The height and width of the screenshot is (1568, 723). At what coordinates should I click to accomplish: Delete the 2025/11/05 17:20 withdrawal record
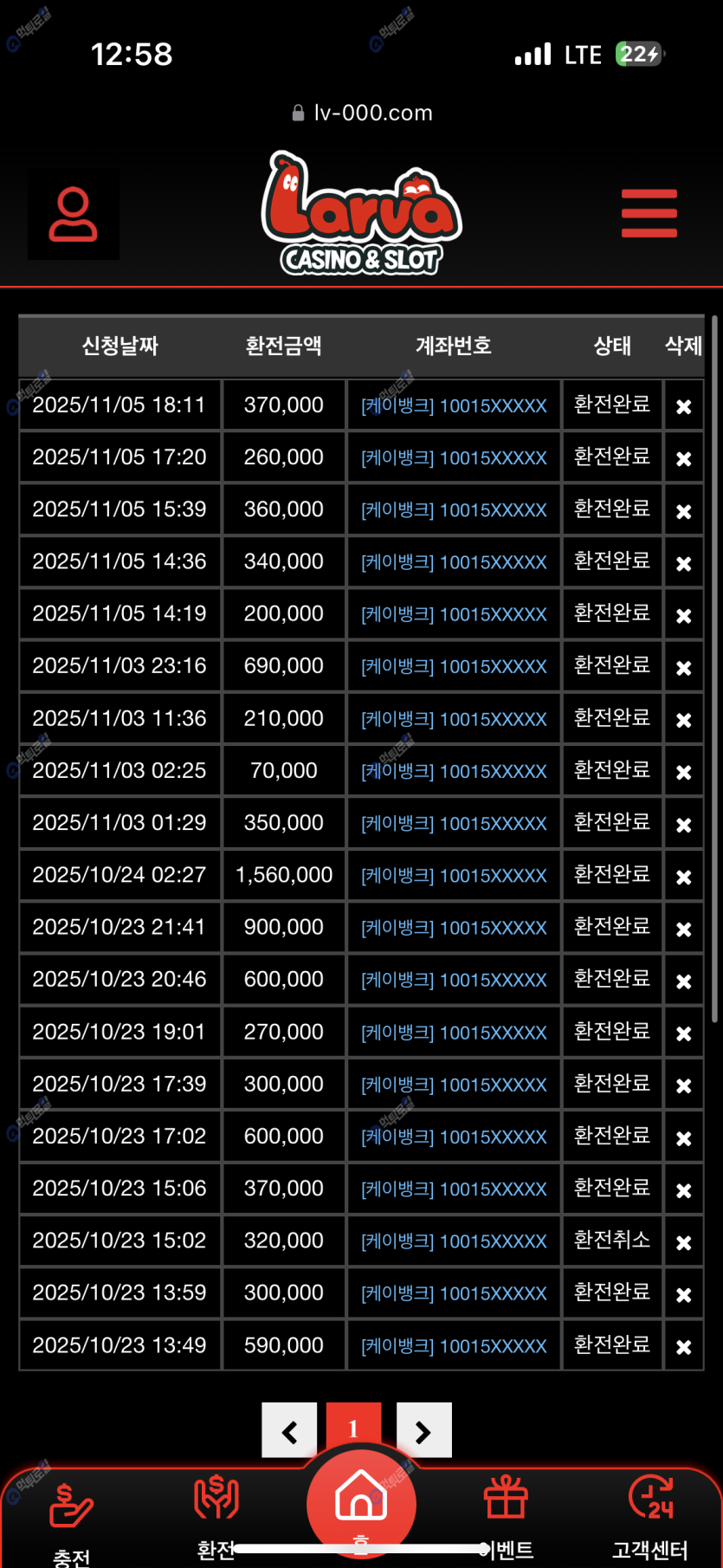pos(683,458)
